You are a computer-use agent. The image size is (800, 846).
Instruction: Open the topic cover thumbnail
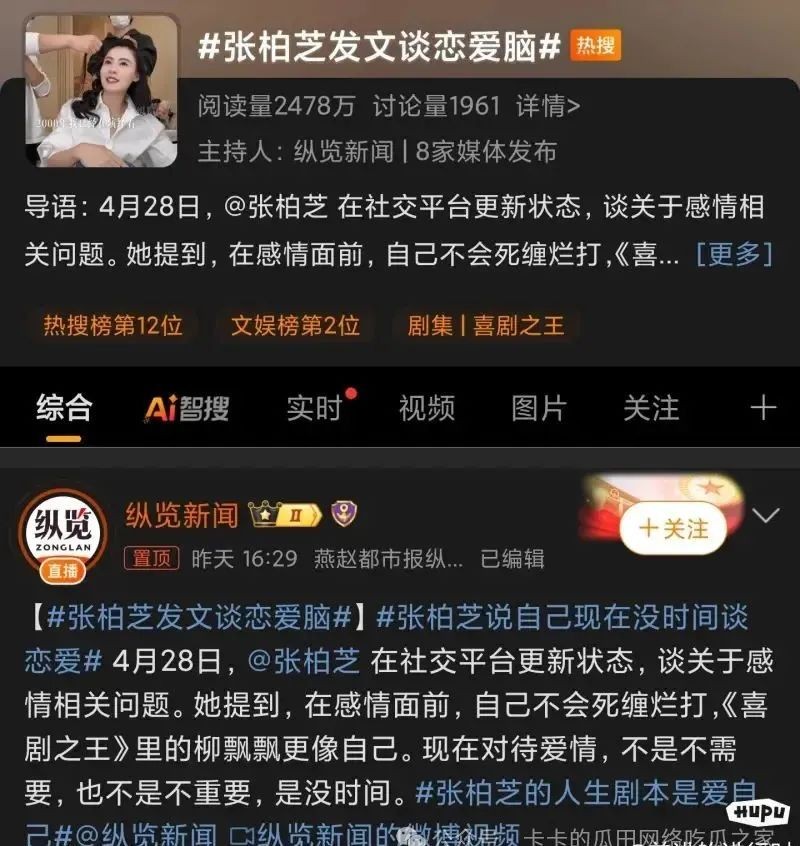[100, 92]
